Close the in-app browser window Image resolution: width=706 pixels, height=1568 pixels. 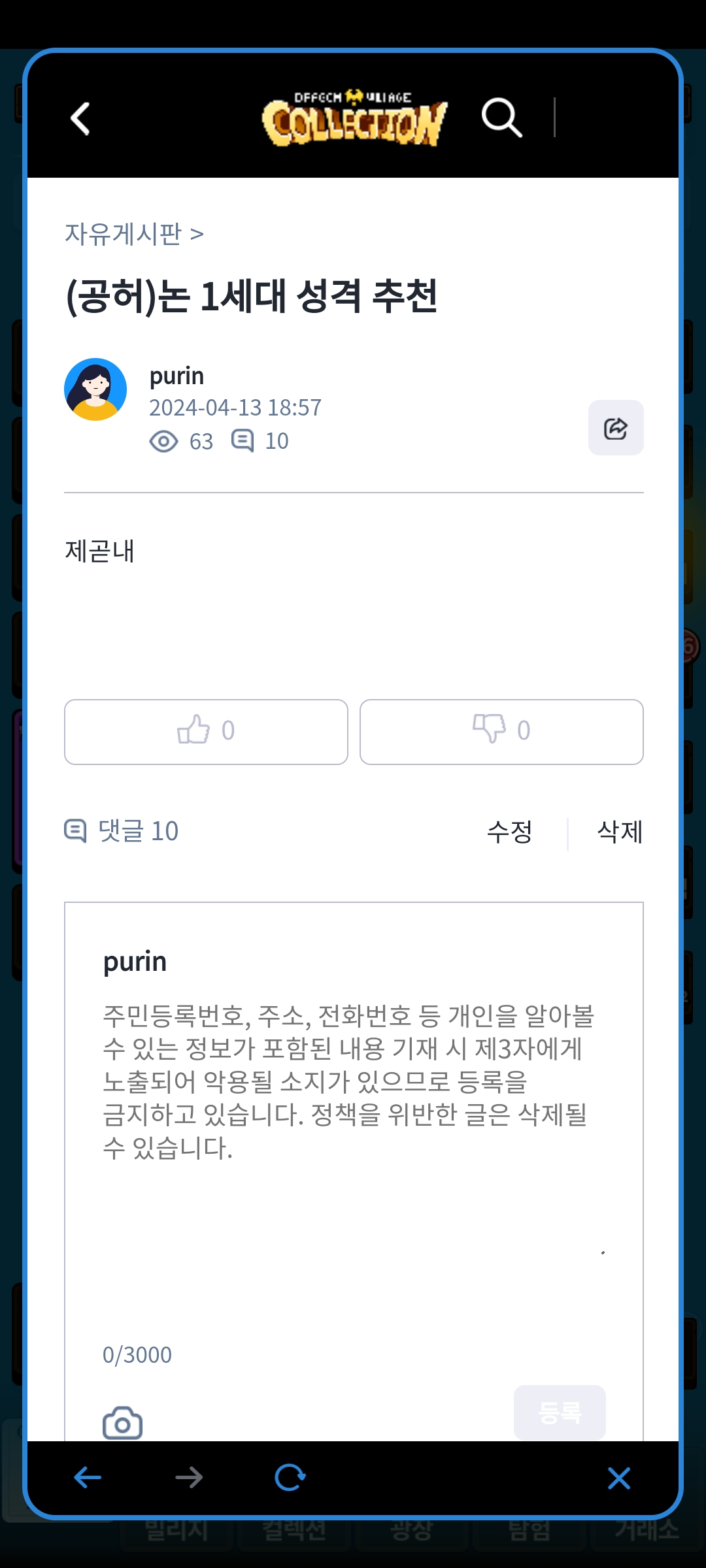(618, 1478)
